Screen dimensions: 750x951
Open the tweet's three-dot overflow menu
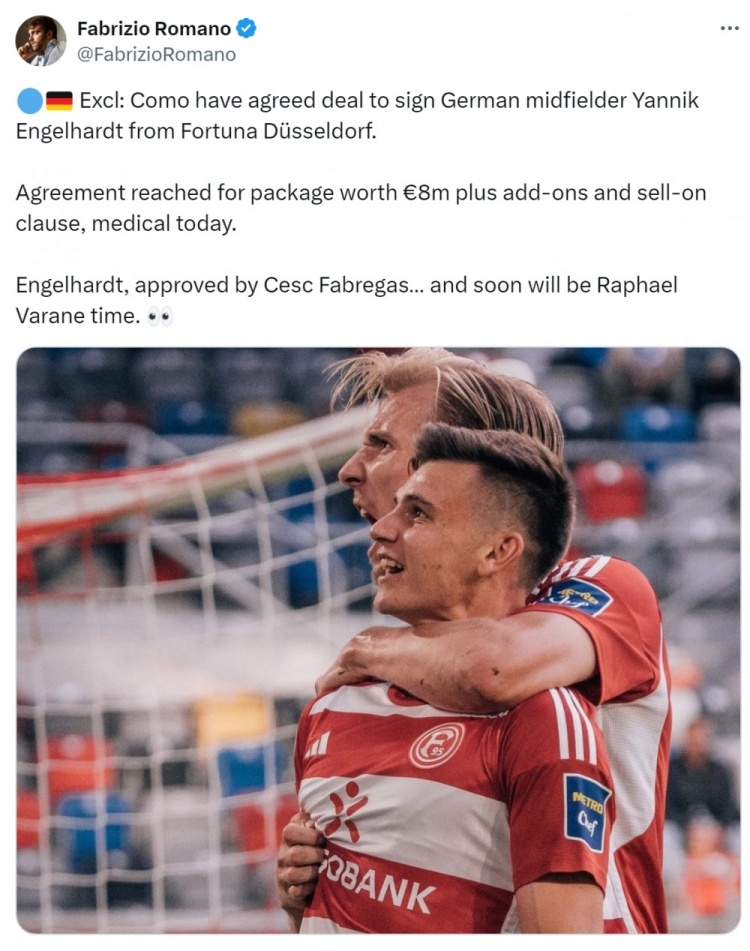coord(729,28)
